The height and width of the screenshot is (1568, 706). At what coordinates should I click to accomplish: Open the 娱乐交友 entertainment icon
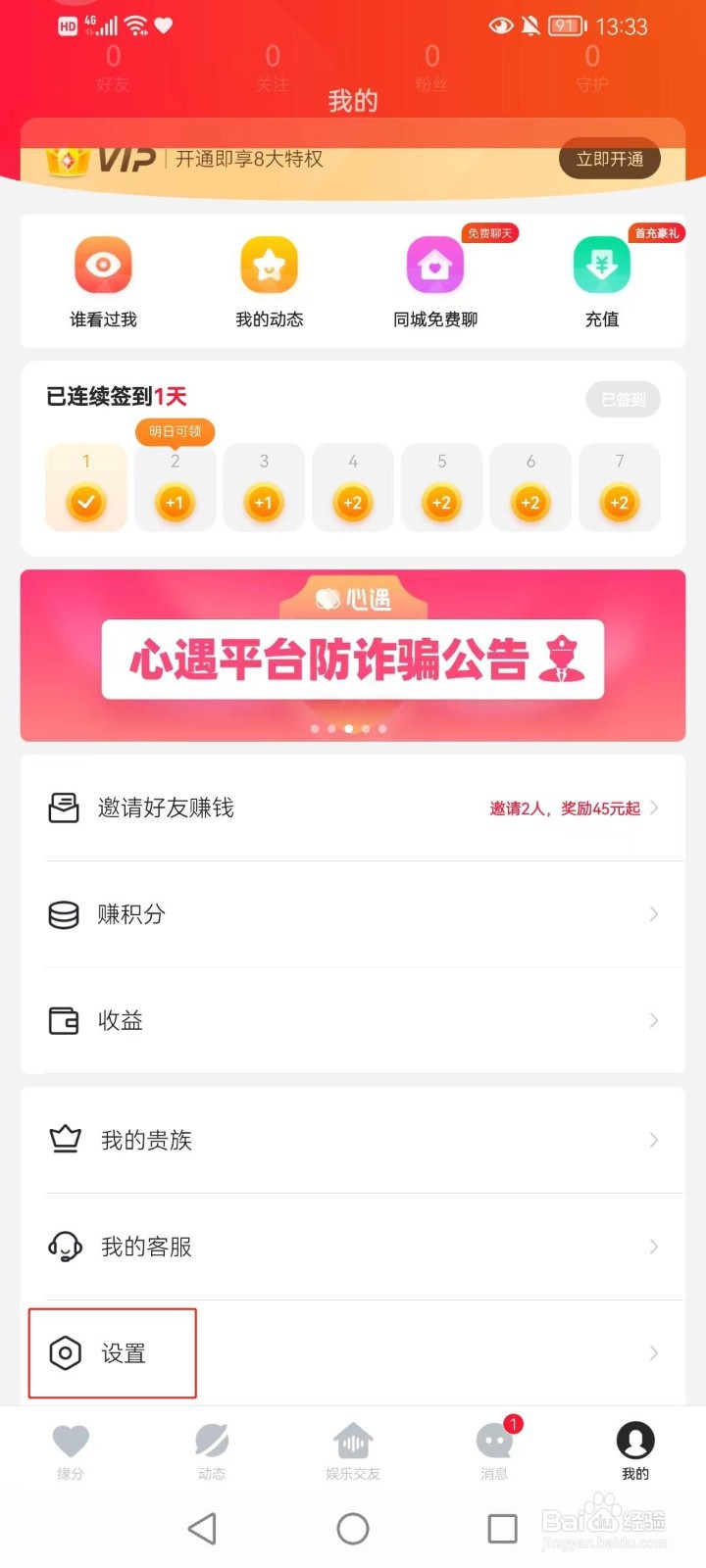click(353, 1441)
